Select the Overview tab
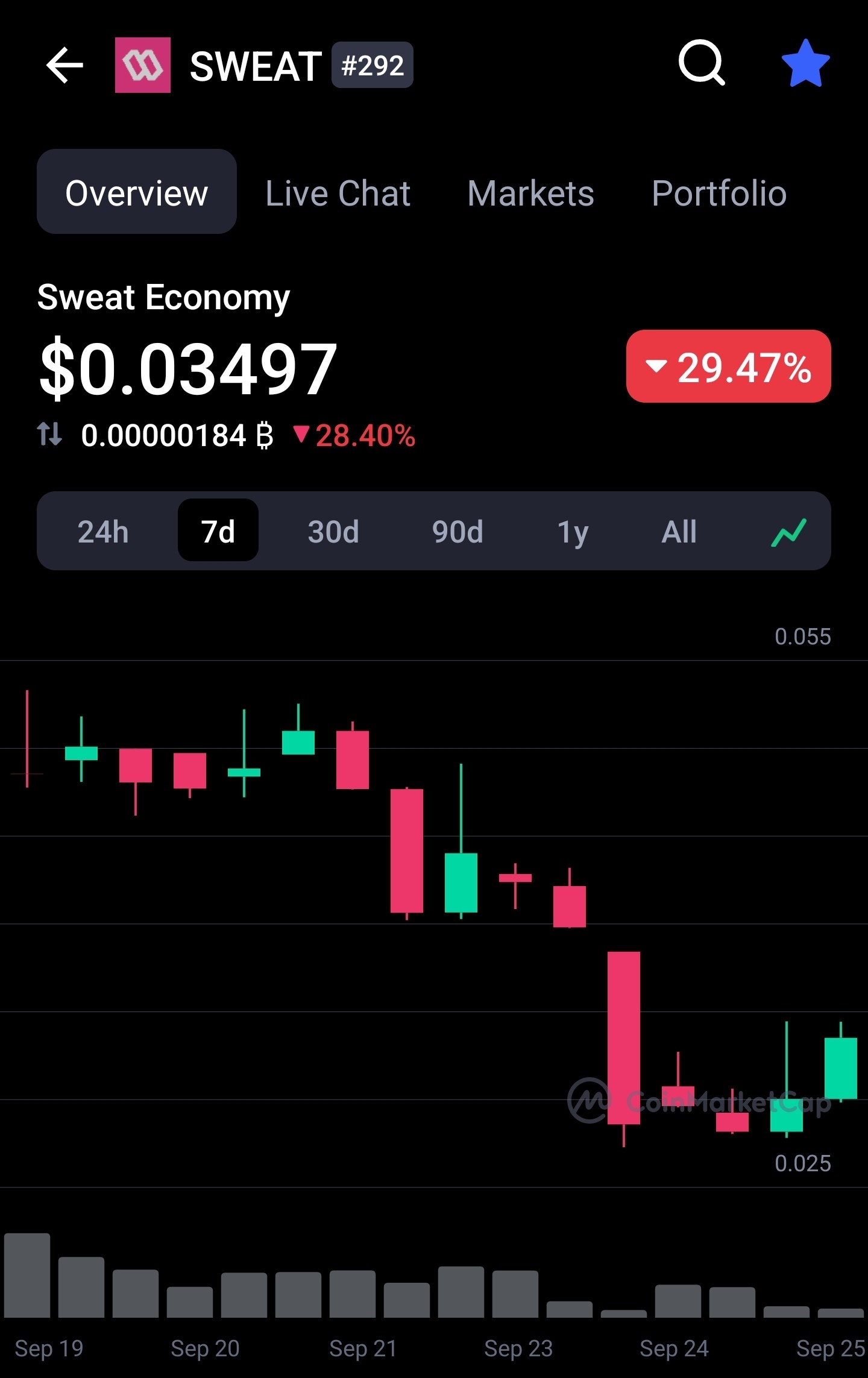 pos(137,192)
